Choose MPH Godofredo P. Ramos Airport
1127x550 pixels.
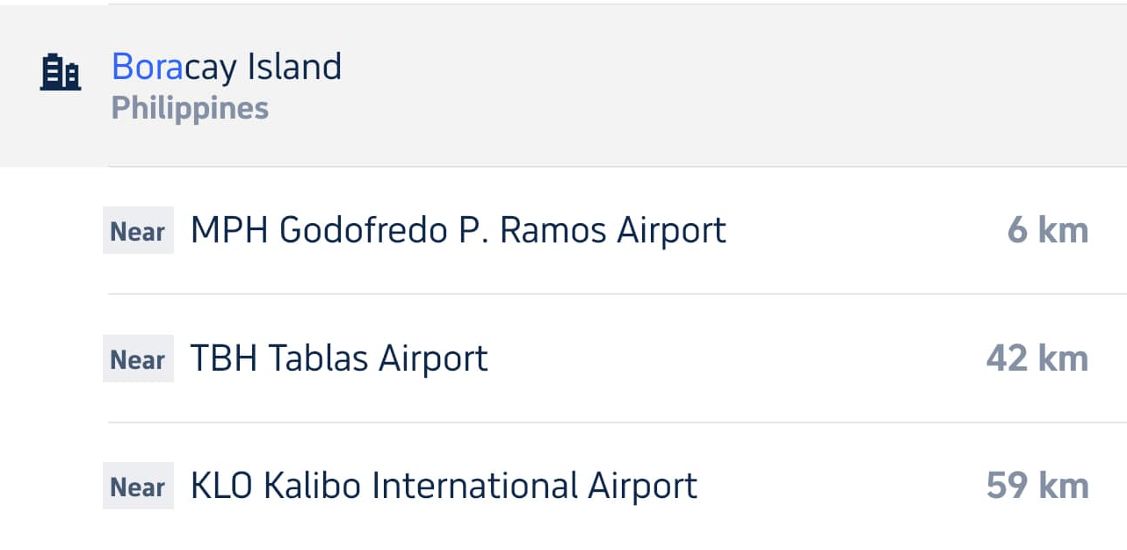[458, 231]
